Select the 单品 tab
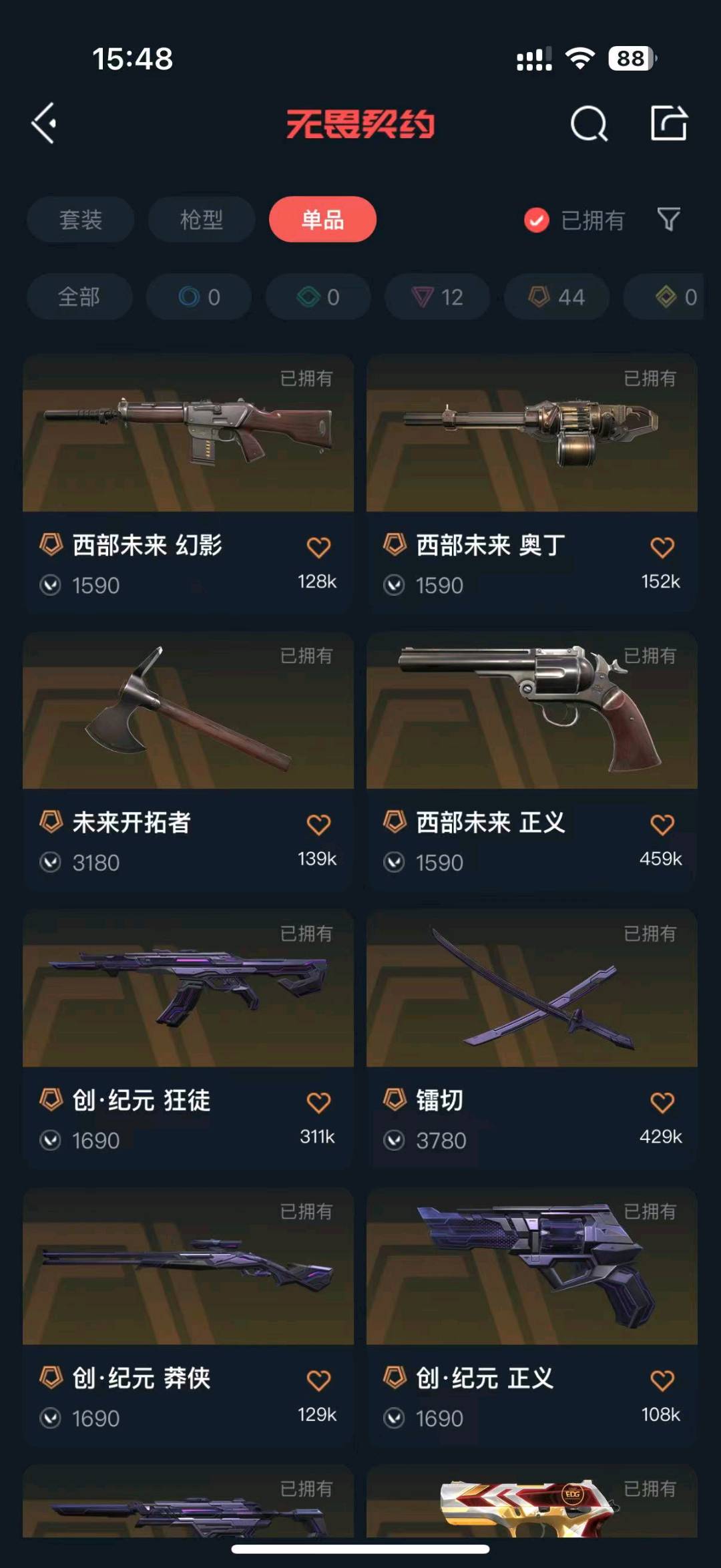This screenshot has width=721, height=1568. [322, 220]
